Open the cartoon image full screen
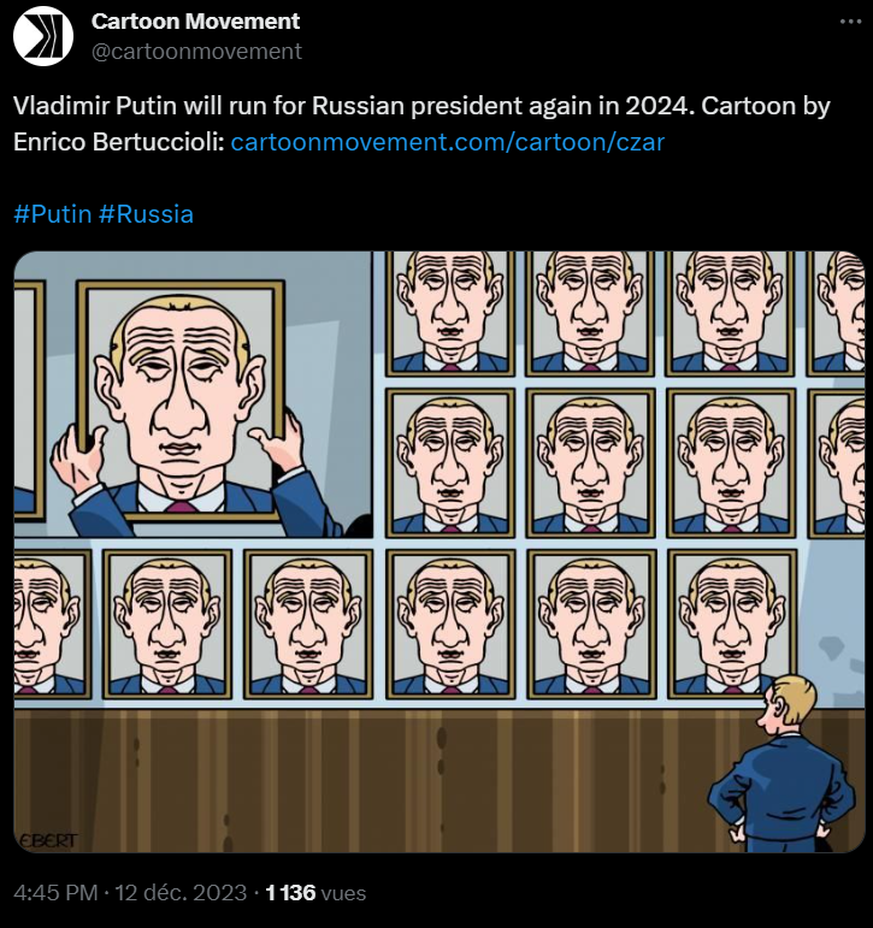 [438, 550]
